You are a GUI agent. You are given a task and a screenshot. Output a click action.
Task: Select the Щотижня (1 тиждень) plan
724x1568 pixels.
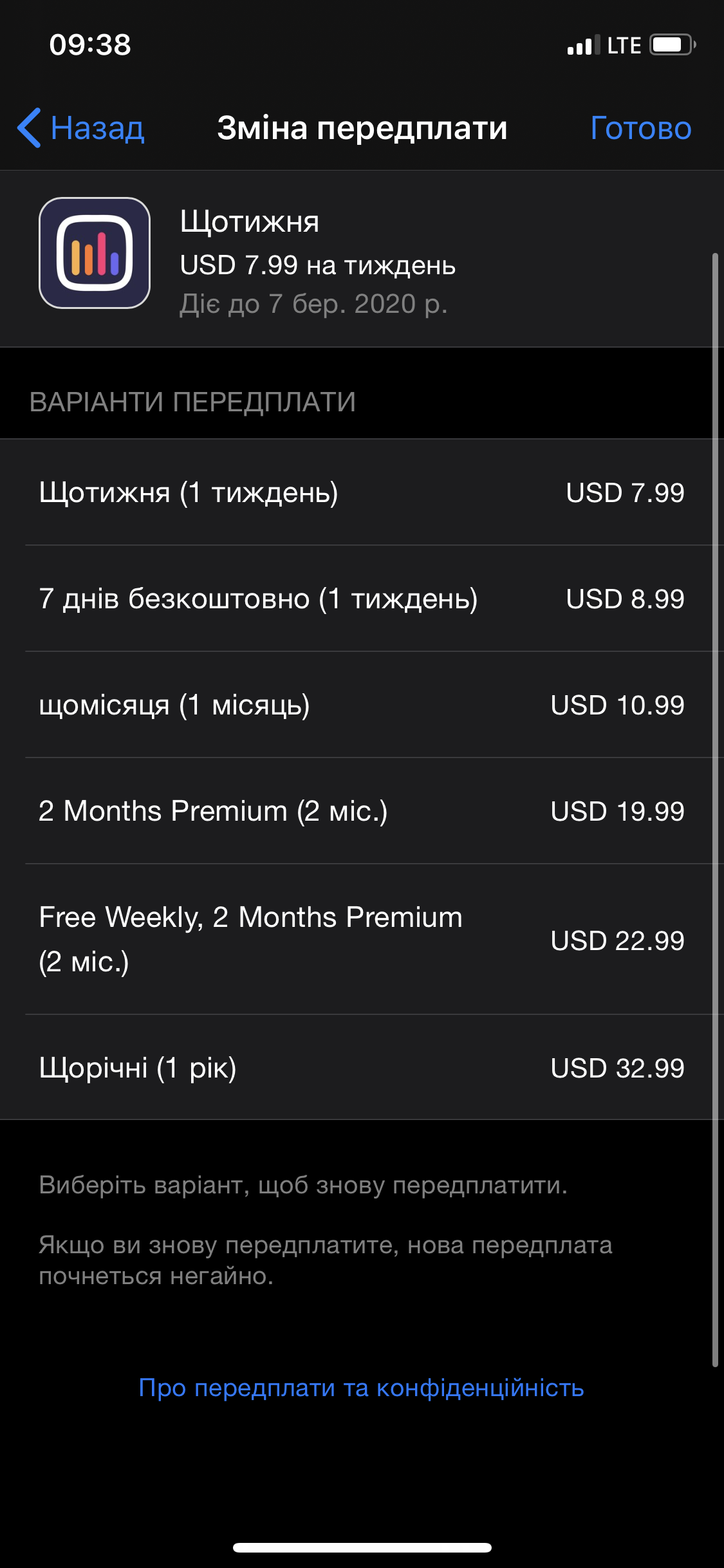coord(360,492)
